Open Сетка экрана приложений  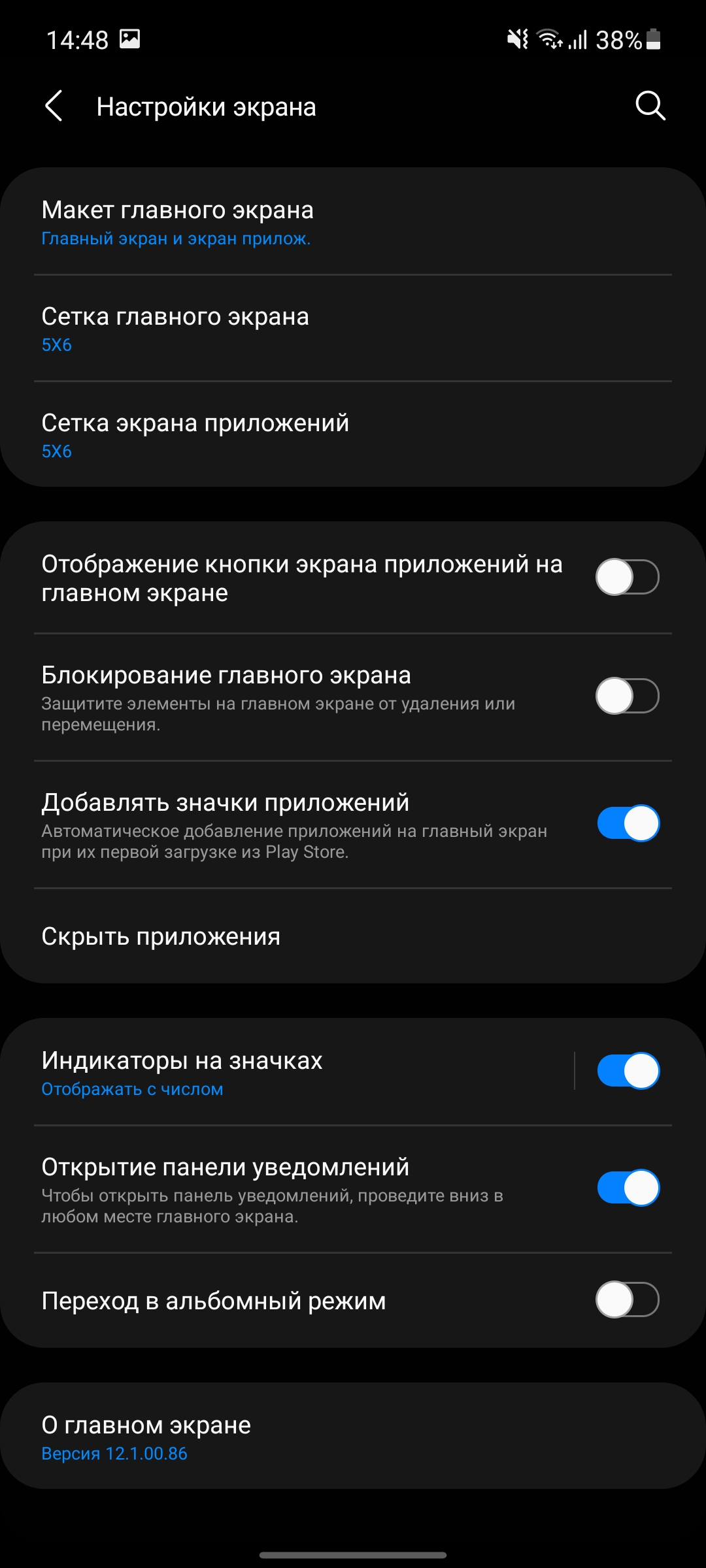point(353,435)
